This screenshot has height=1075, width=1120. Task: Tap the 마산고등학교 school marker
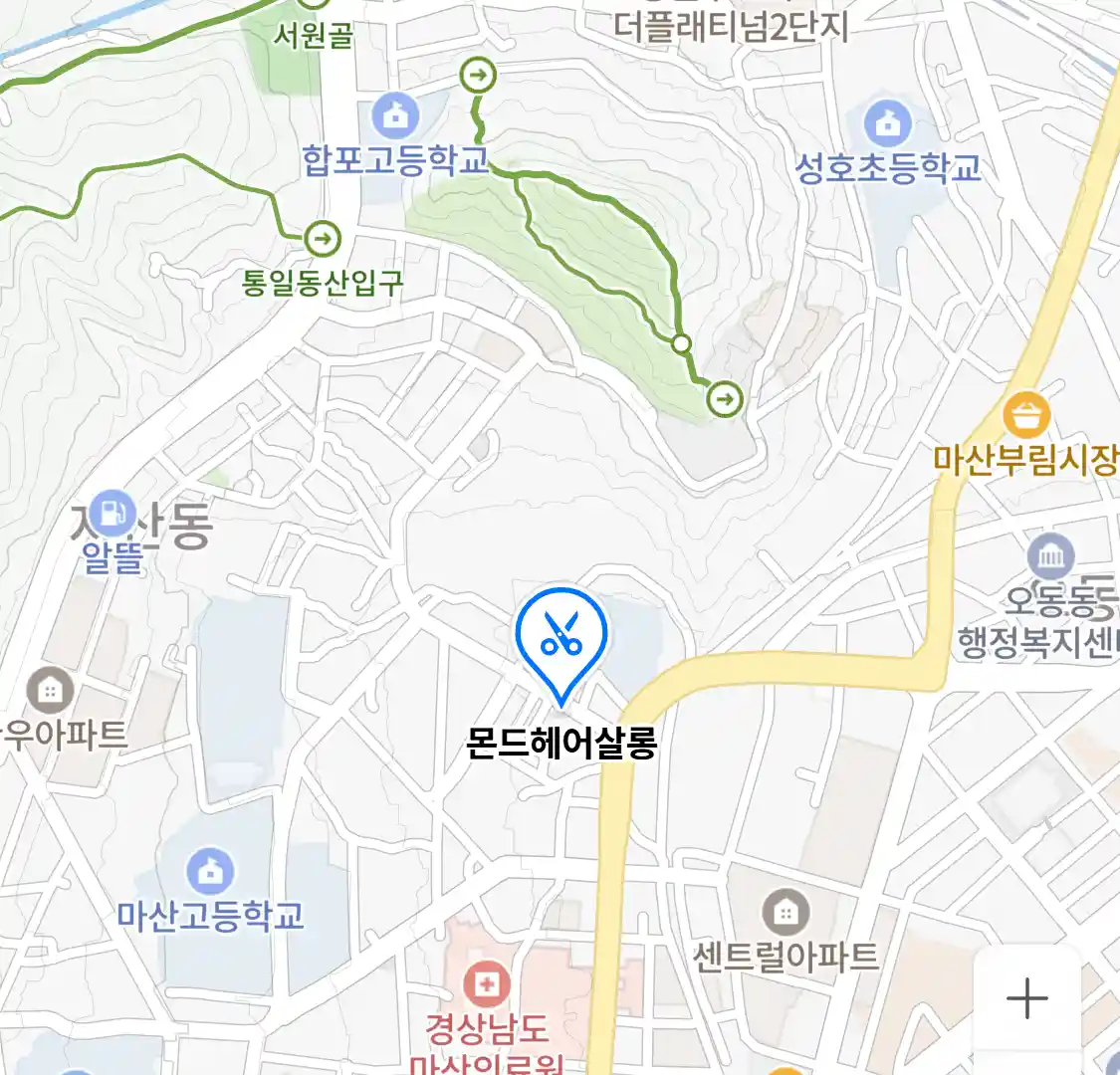pos(210,871)
